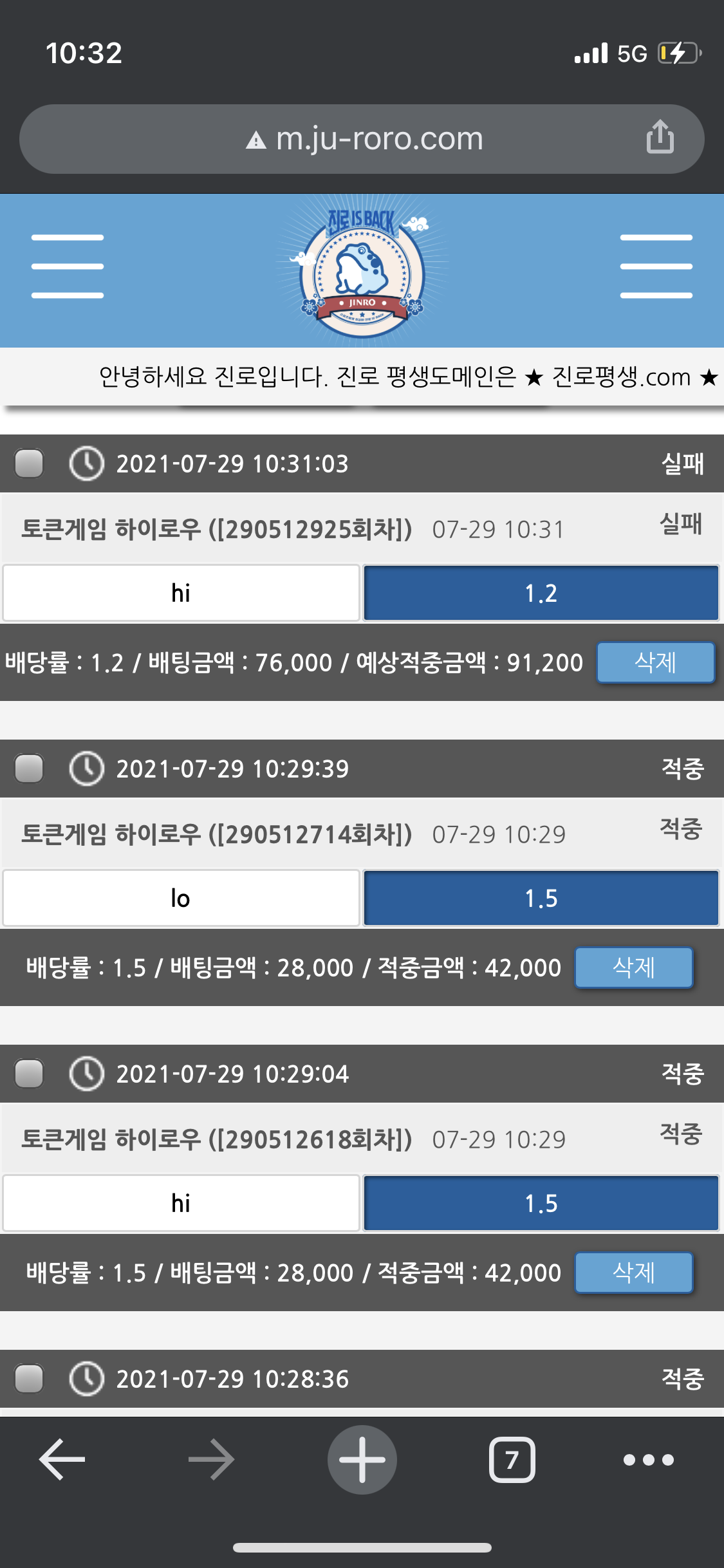Open the right hamburger menu
Screen dimensions: 724x1568
click(x=656, y=266)
